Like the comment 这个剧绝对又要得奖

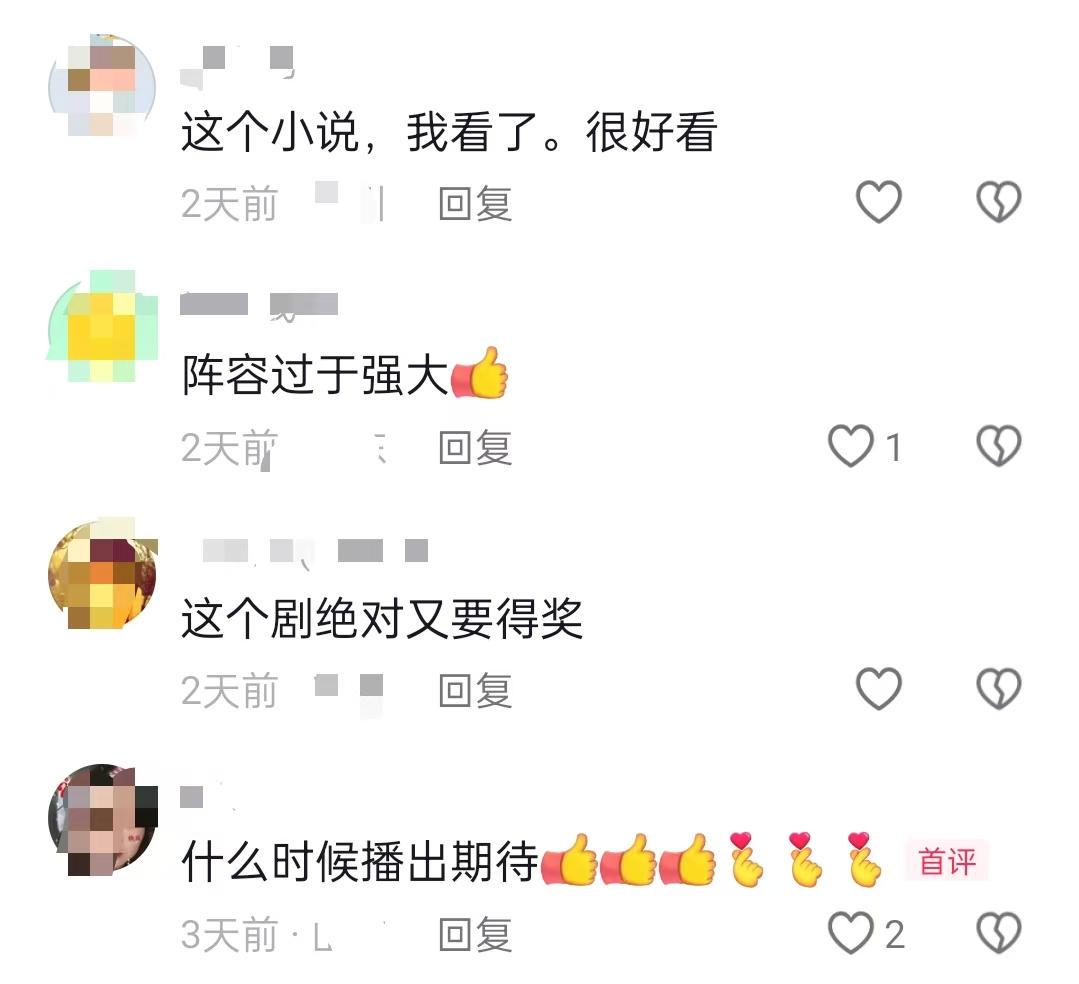point(879,690)
